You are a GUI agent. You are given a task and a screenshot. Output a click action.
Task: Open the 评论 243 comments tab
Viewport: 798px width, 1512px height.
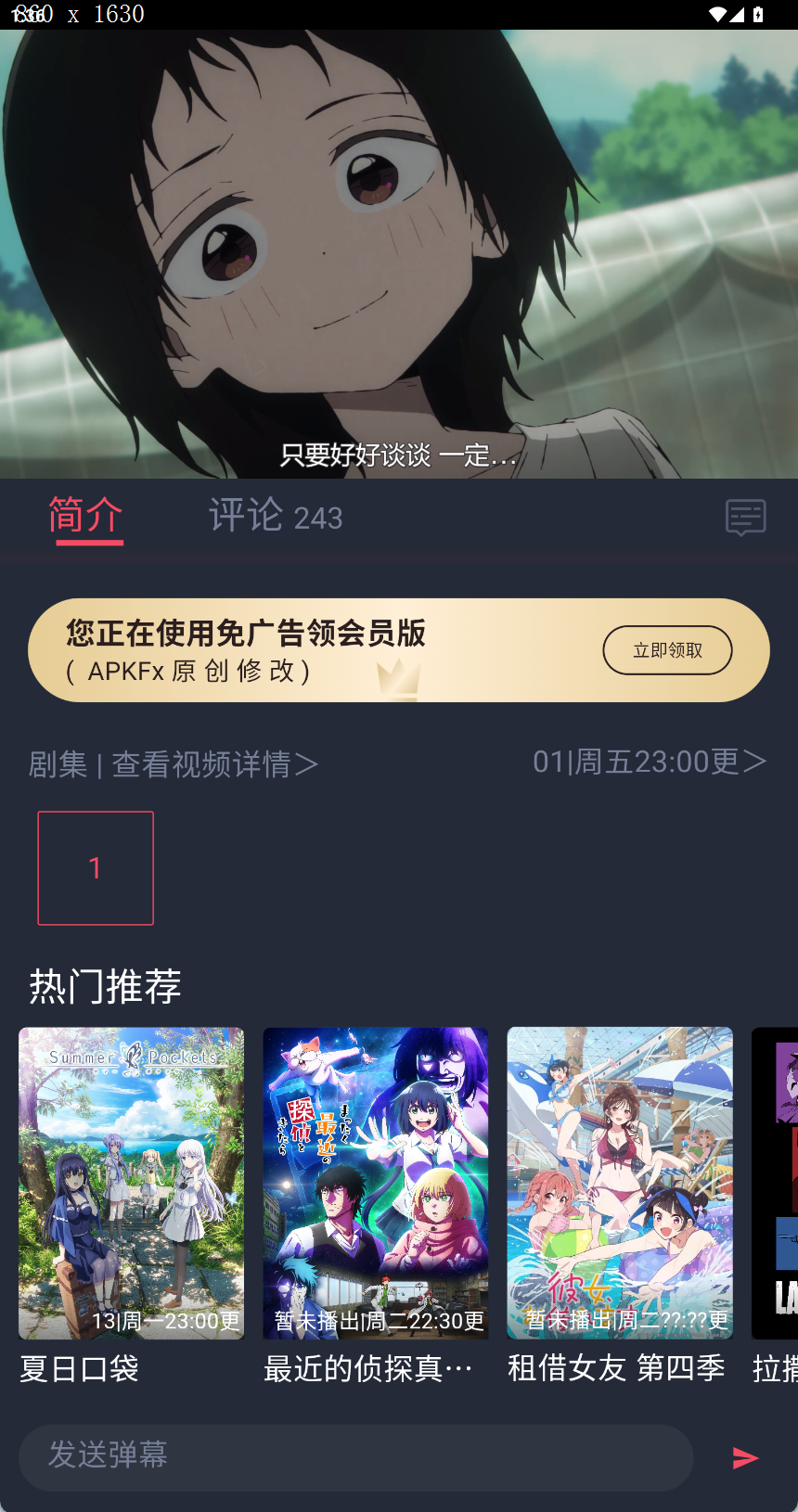click(276, 516)
